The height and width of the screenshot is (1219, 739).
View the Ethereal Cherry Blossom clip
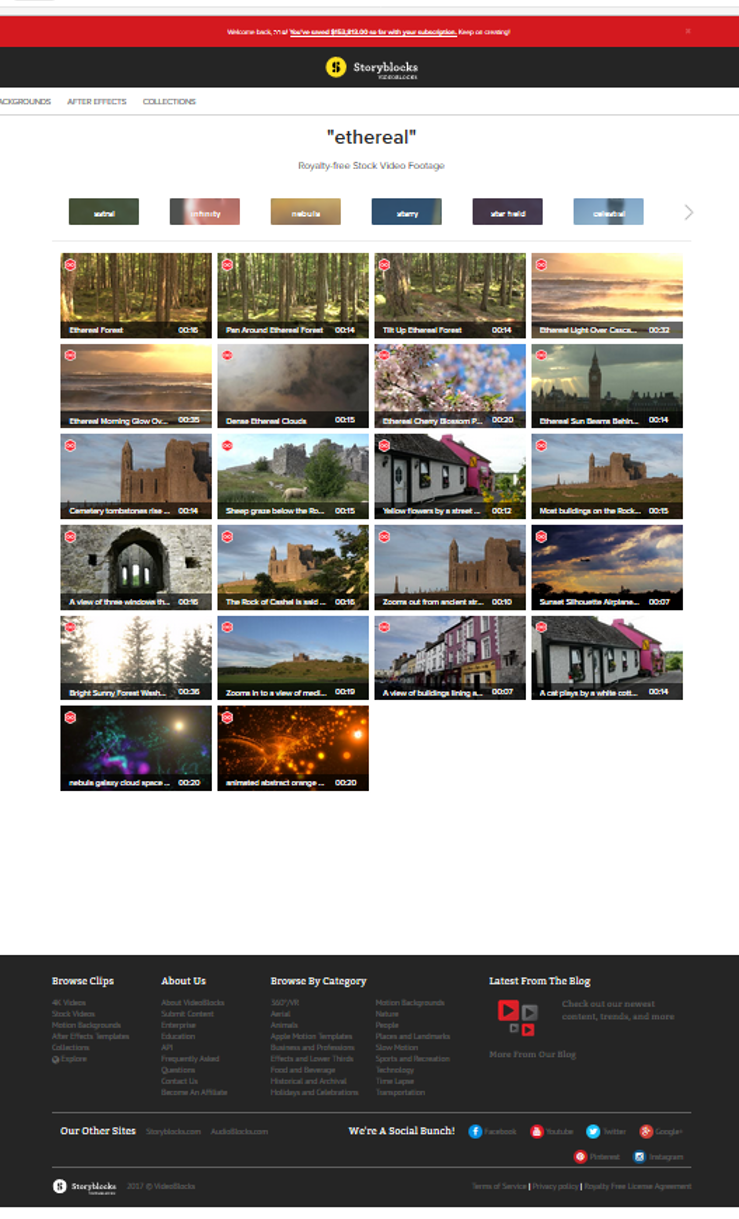coord(450,386)
